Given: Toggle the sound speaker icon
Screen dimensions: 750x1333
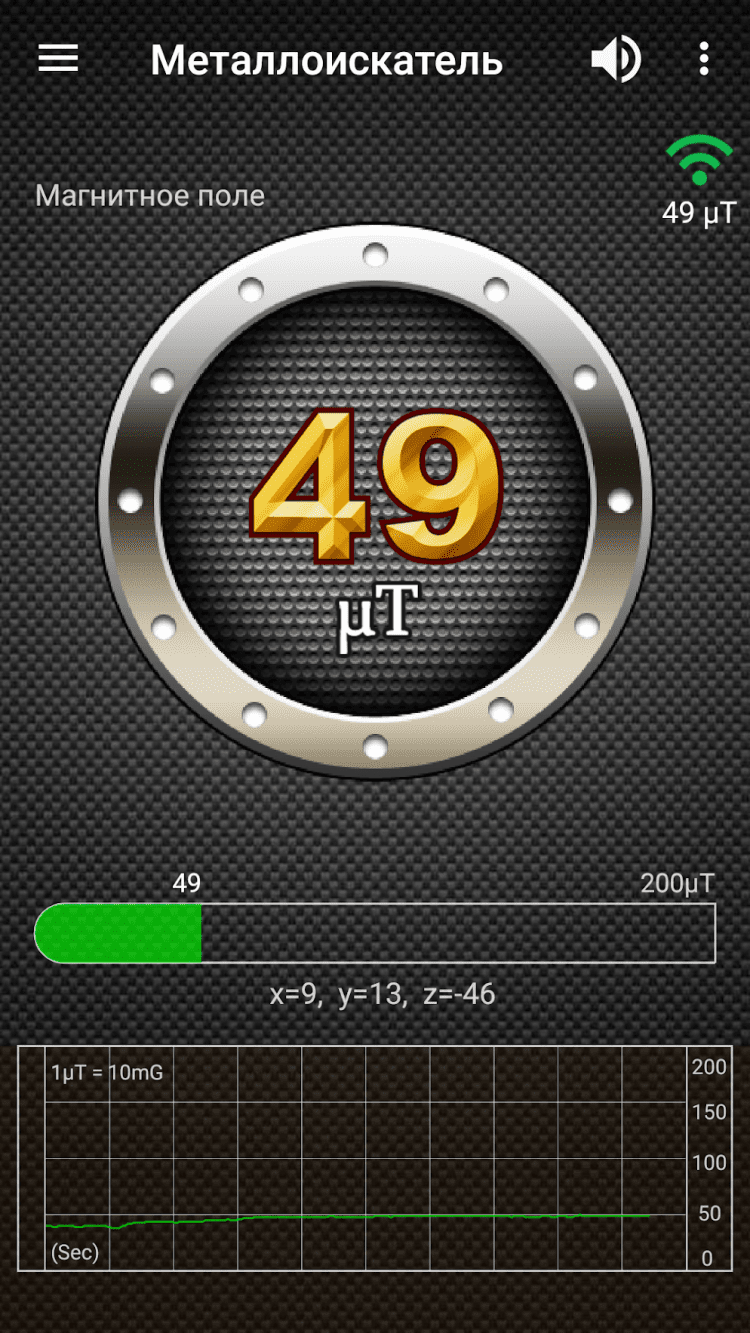Looking at the screenshot, I should 615,60.
